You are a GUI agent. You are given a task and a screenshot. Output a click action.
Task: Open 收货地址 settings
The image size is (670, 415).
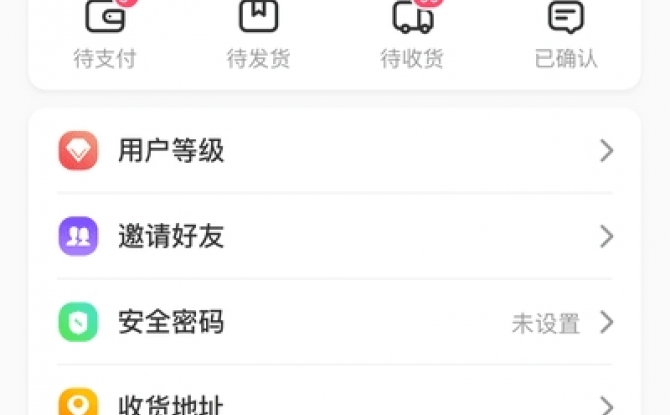(334, 403)
